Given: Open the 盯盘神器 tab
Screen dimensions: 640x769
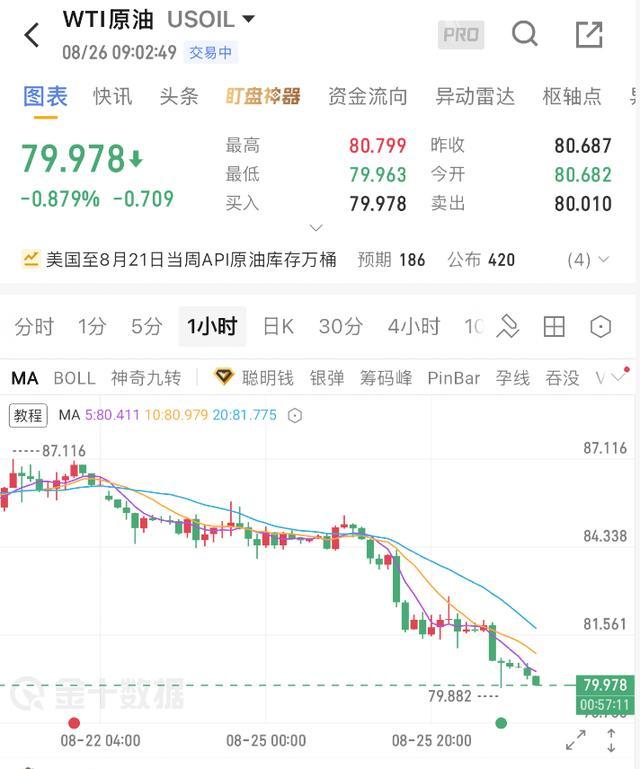Looking at the screenshot, I should coord(263,96).
